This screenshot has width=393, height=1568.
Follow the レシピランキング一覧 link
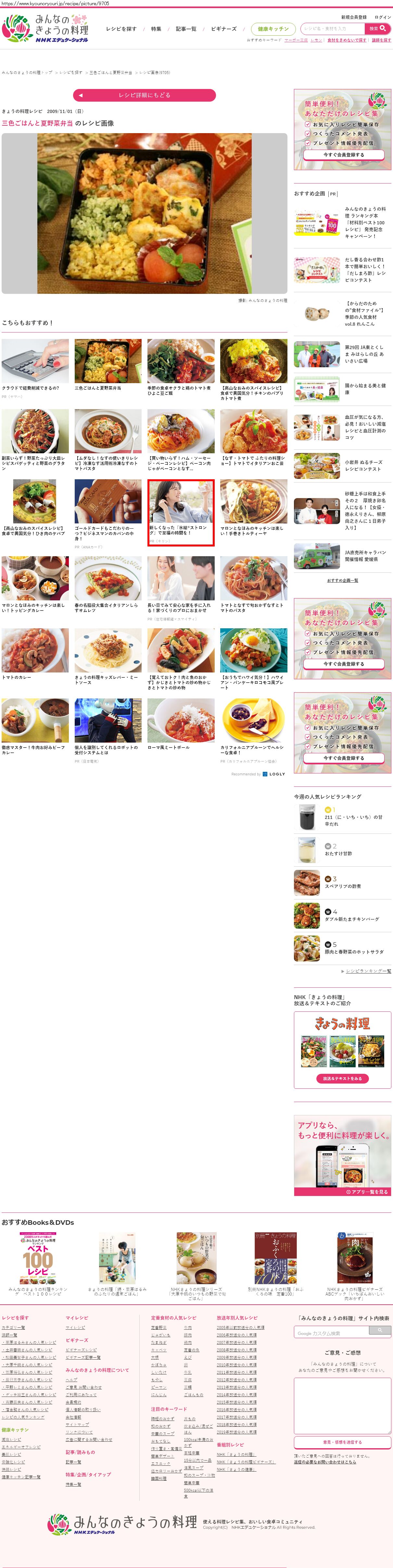point(368,971)
